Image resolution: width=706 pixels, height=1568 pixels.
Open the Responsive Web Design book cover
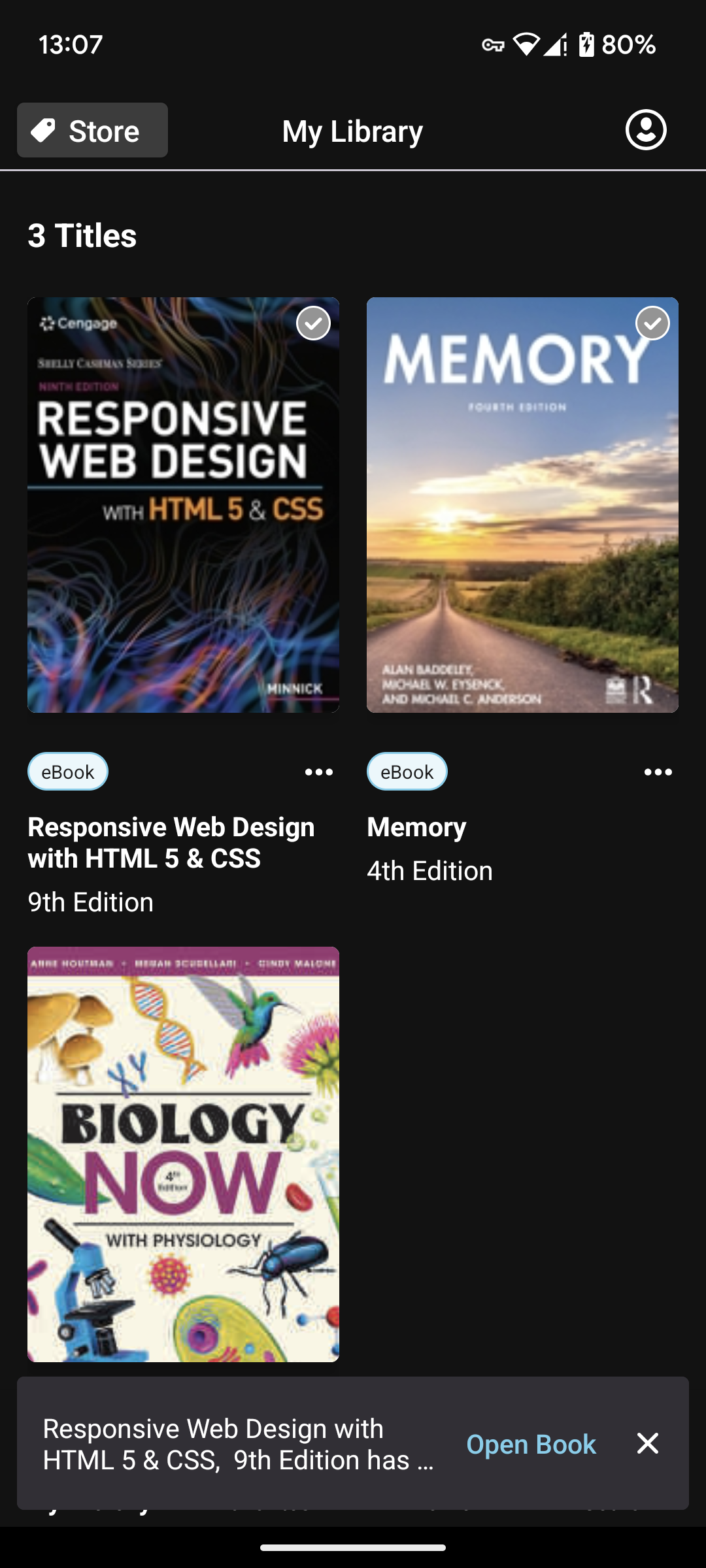183,505
